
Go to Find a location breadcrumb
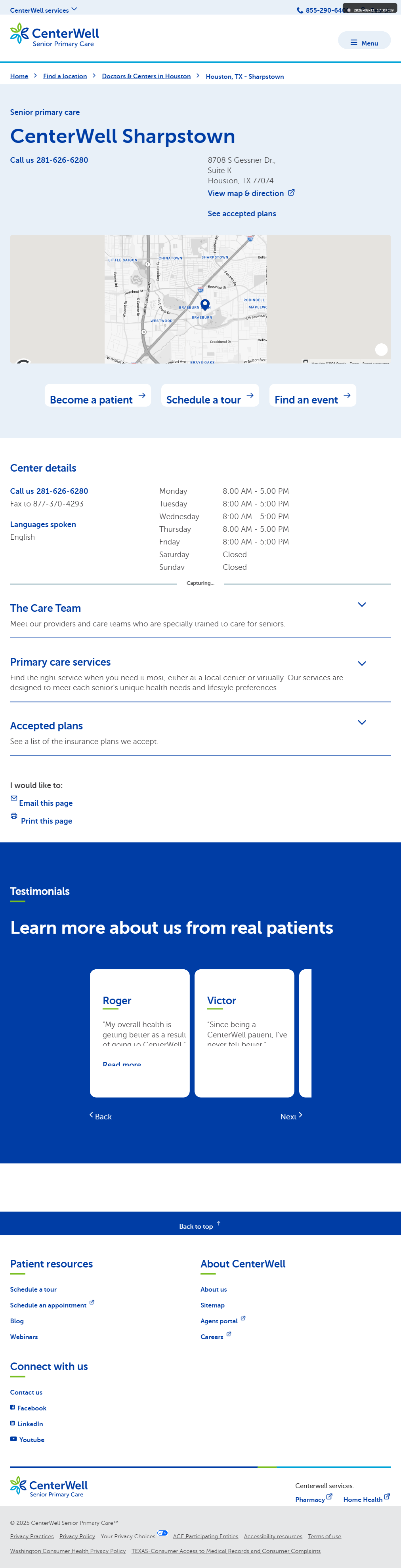pyautogui.click(x=65, y=77)
